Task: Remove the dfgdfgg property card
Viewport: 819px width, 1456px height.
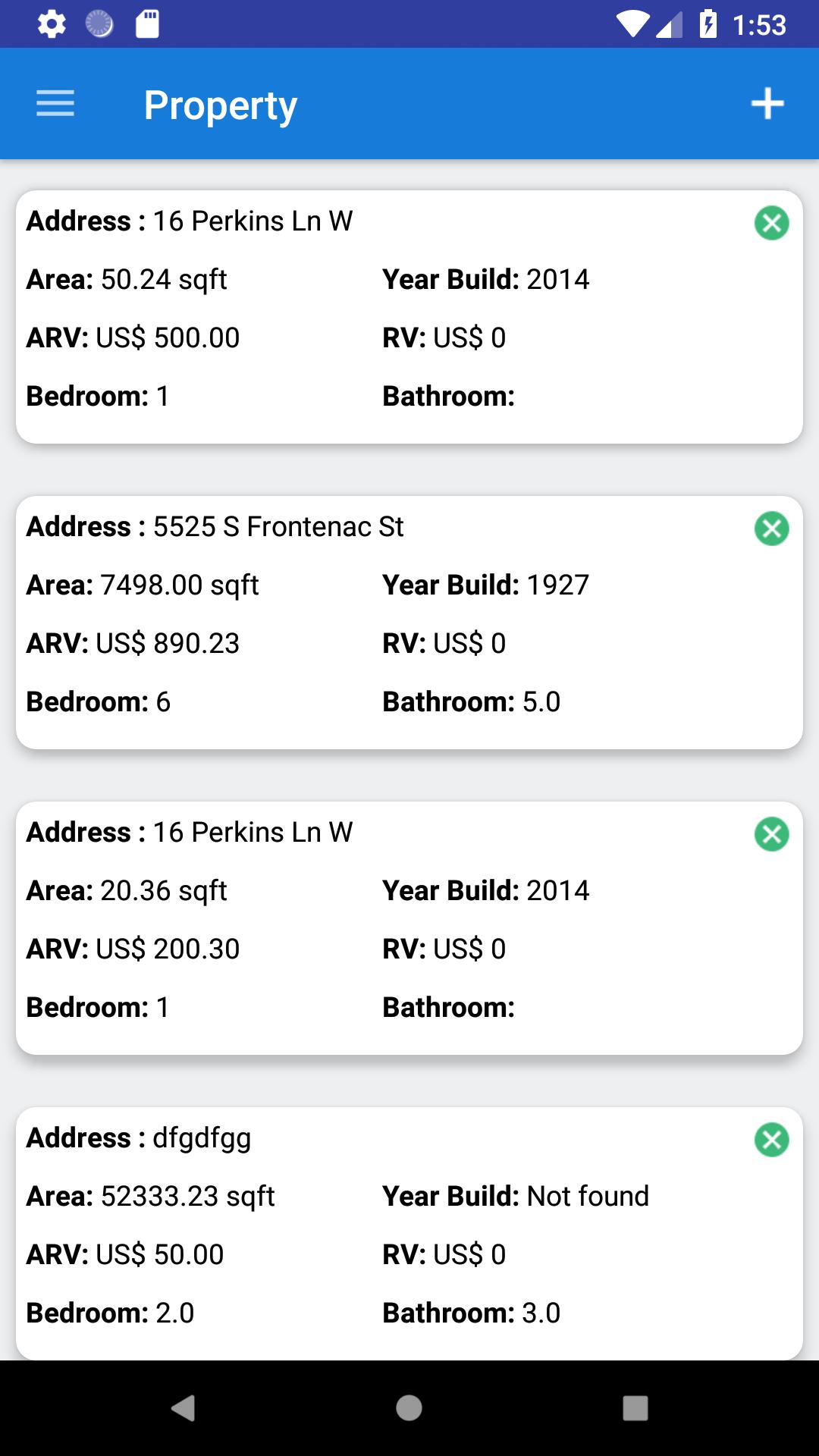Action: (x=772, y=1138)
